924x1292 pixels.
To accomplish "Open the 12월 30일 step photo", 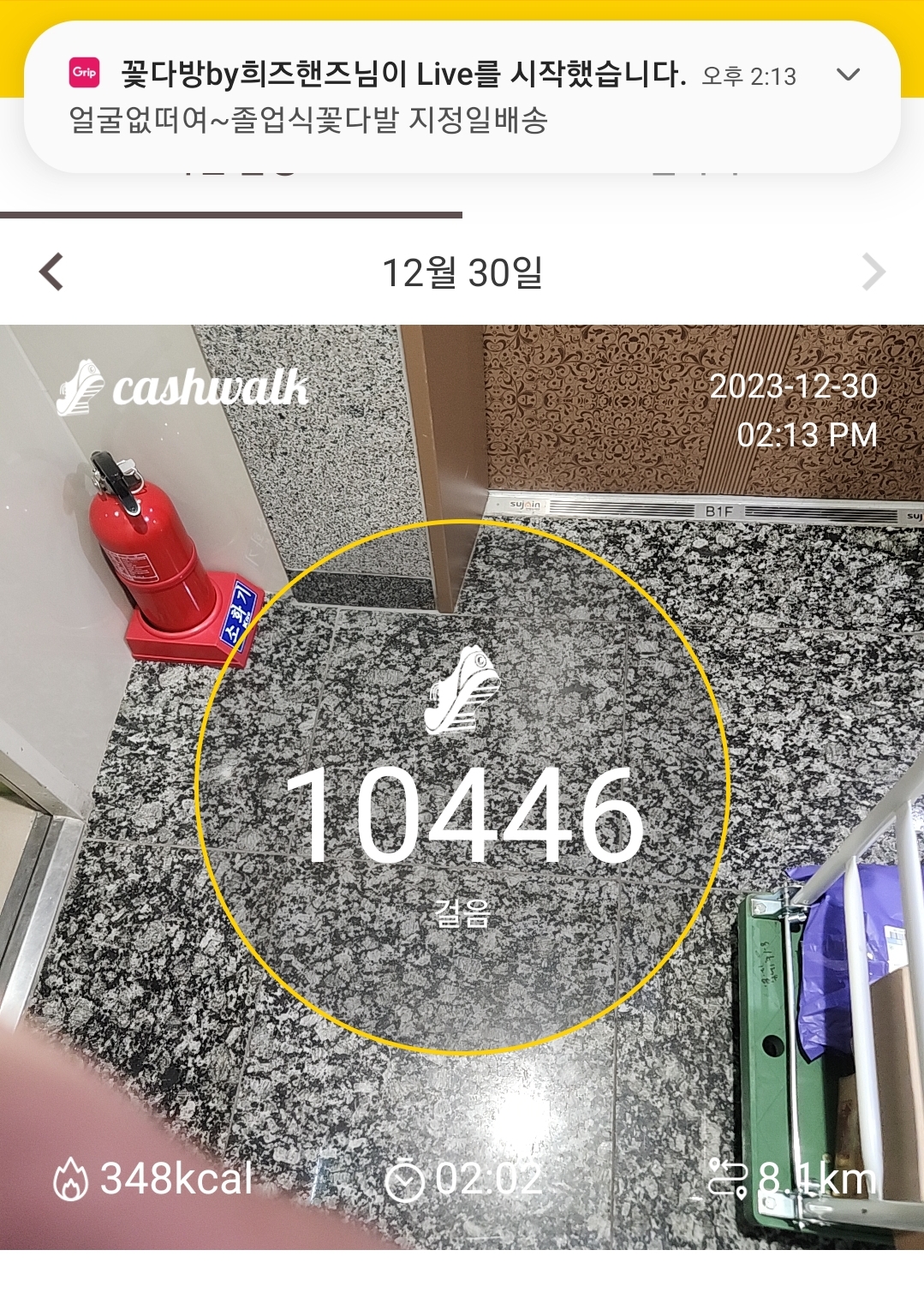I will click(462, 787).
